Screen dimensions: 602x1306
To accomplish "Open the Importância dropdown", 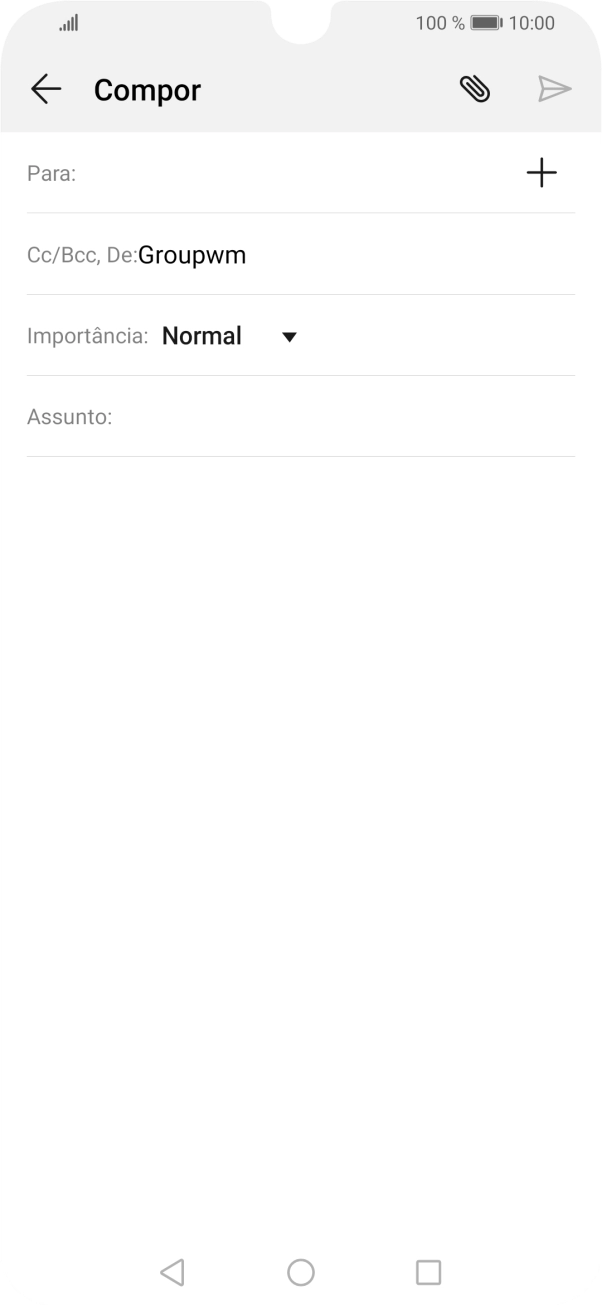I will pyautogui.click(x=231, y=337).
